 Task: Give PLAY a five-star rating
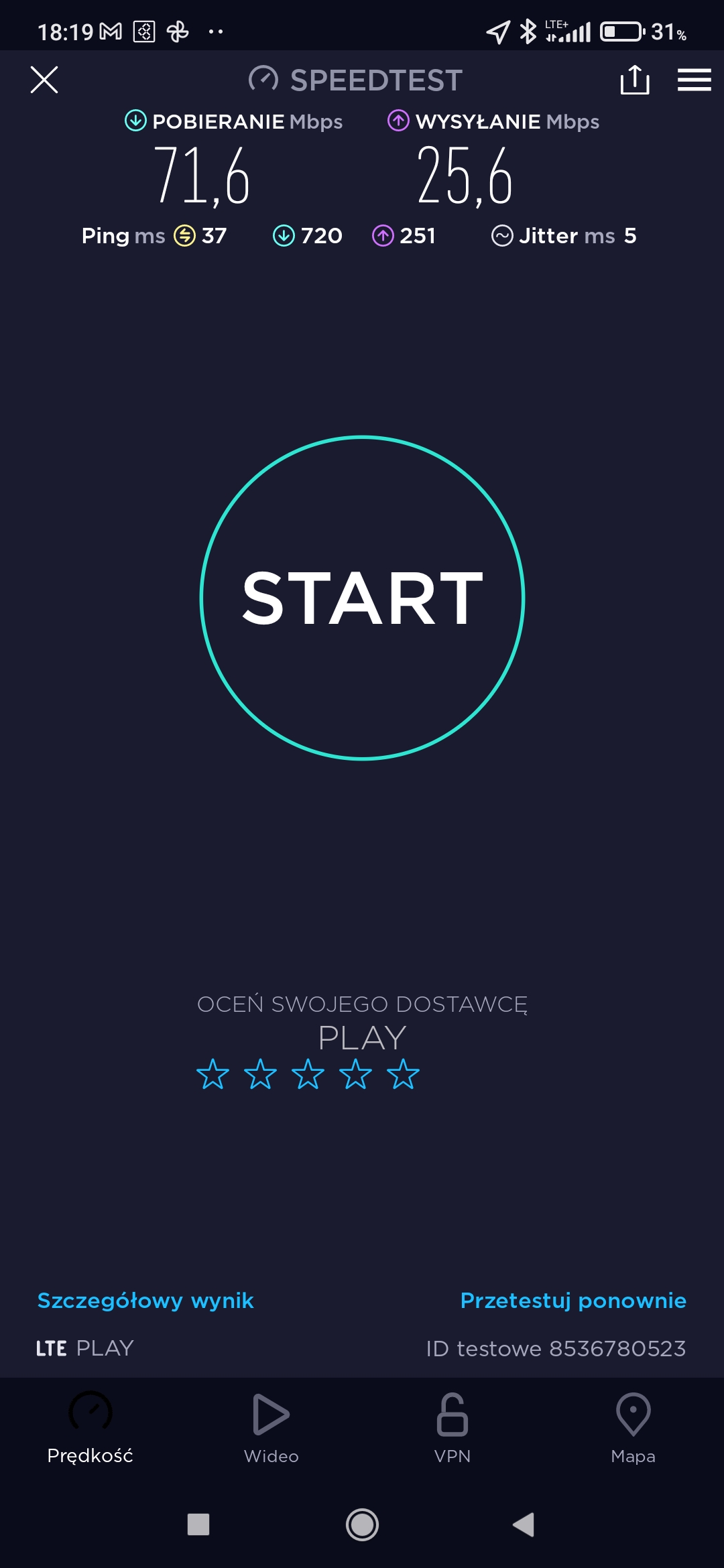pyautogui.click(x=403, y=1074)
